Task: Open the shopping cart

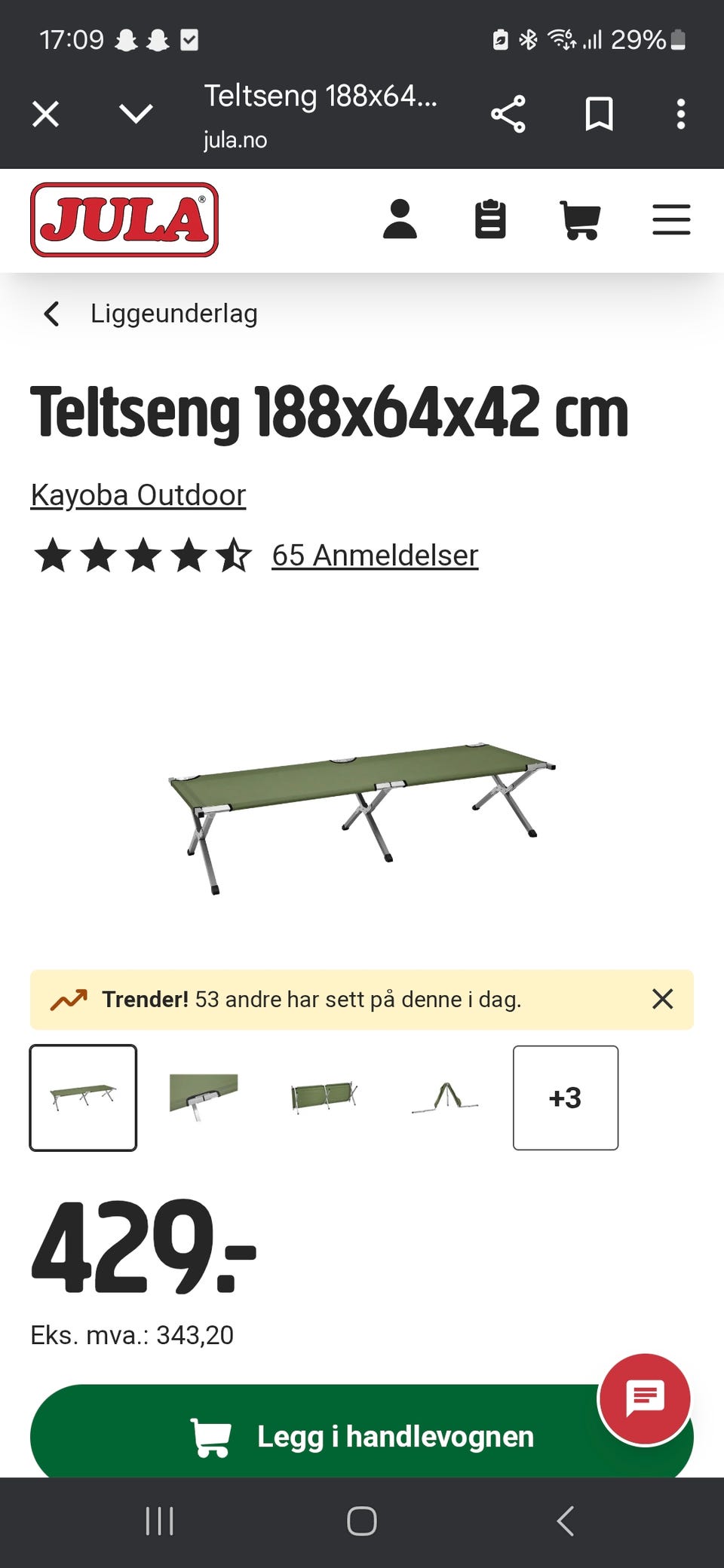Action: (x=580, y=219)
